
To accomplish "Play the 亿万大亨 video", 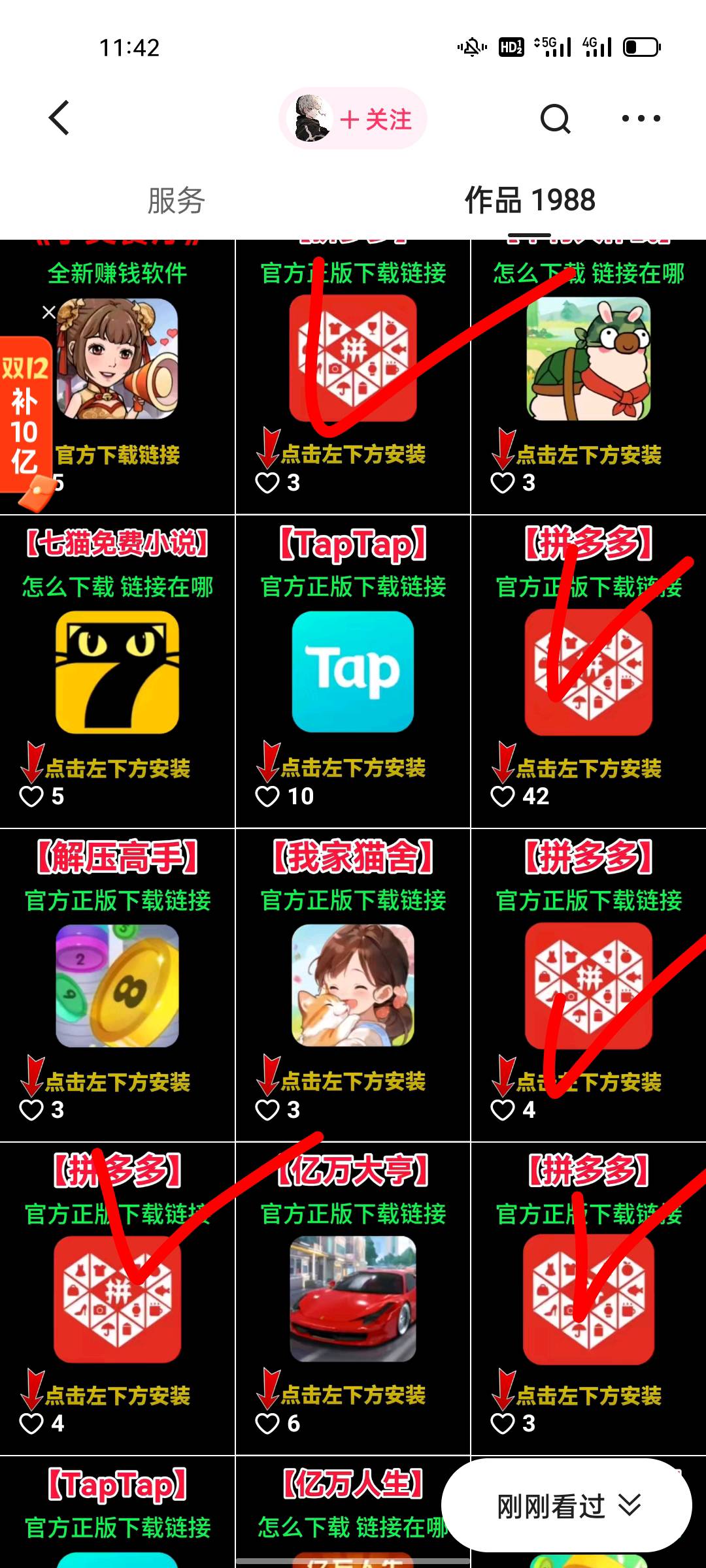I will 353,1299.
